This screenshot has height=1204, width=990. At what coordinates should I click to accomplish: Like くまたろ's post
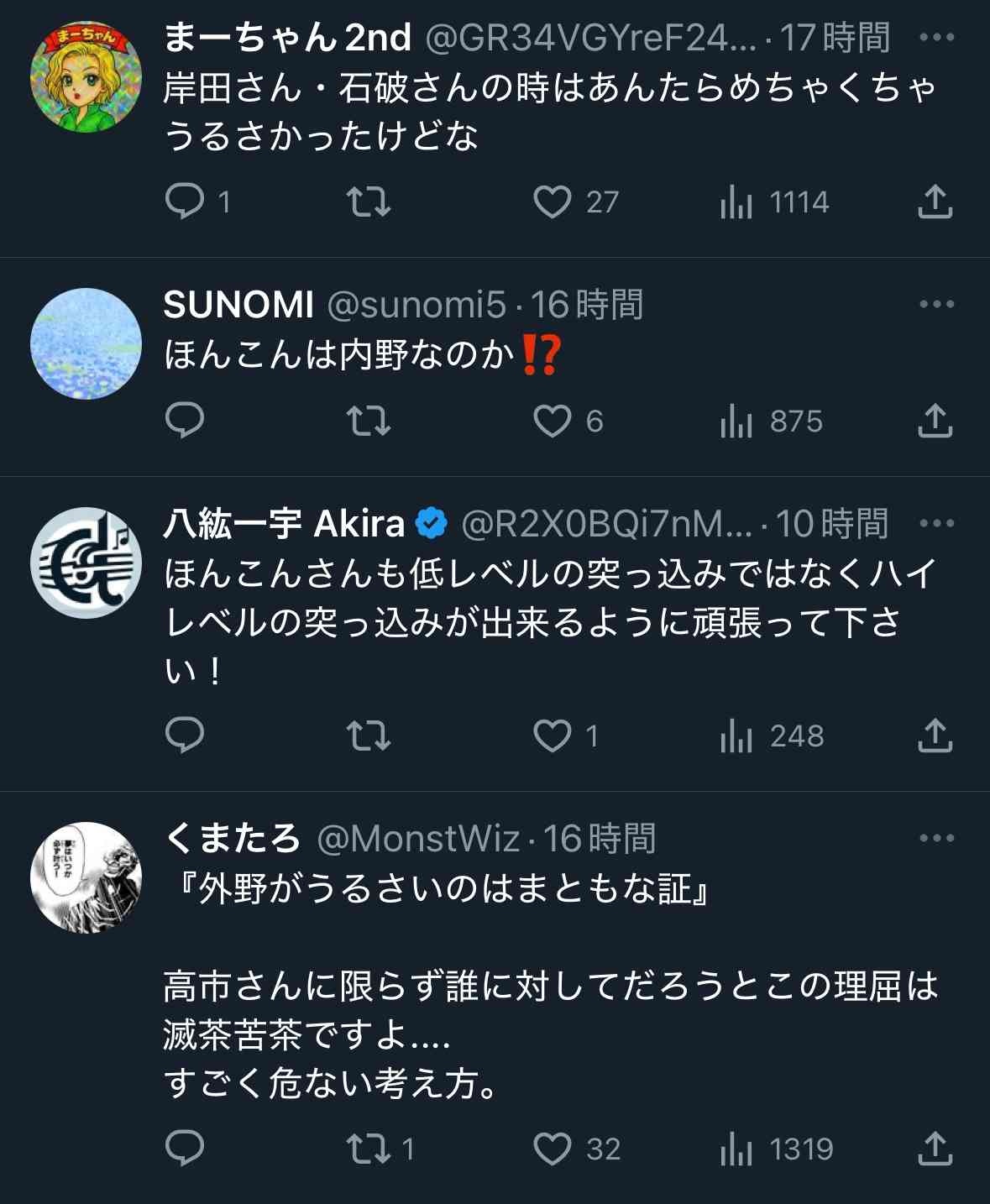(552, 1149)
